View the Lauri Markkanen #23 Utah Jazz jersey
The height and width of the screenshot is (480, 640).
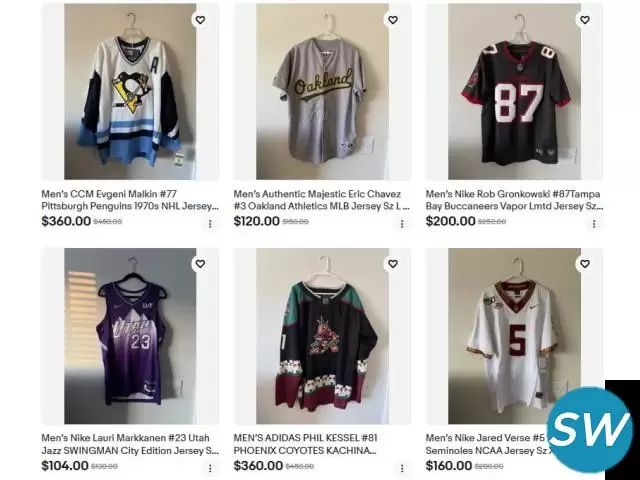tap(129, 443)
